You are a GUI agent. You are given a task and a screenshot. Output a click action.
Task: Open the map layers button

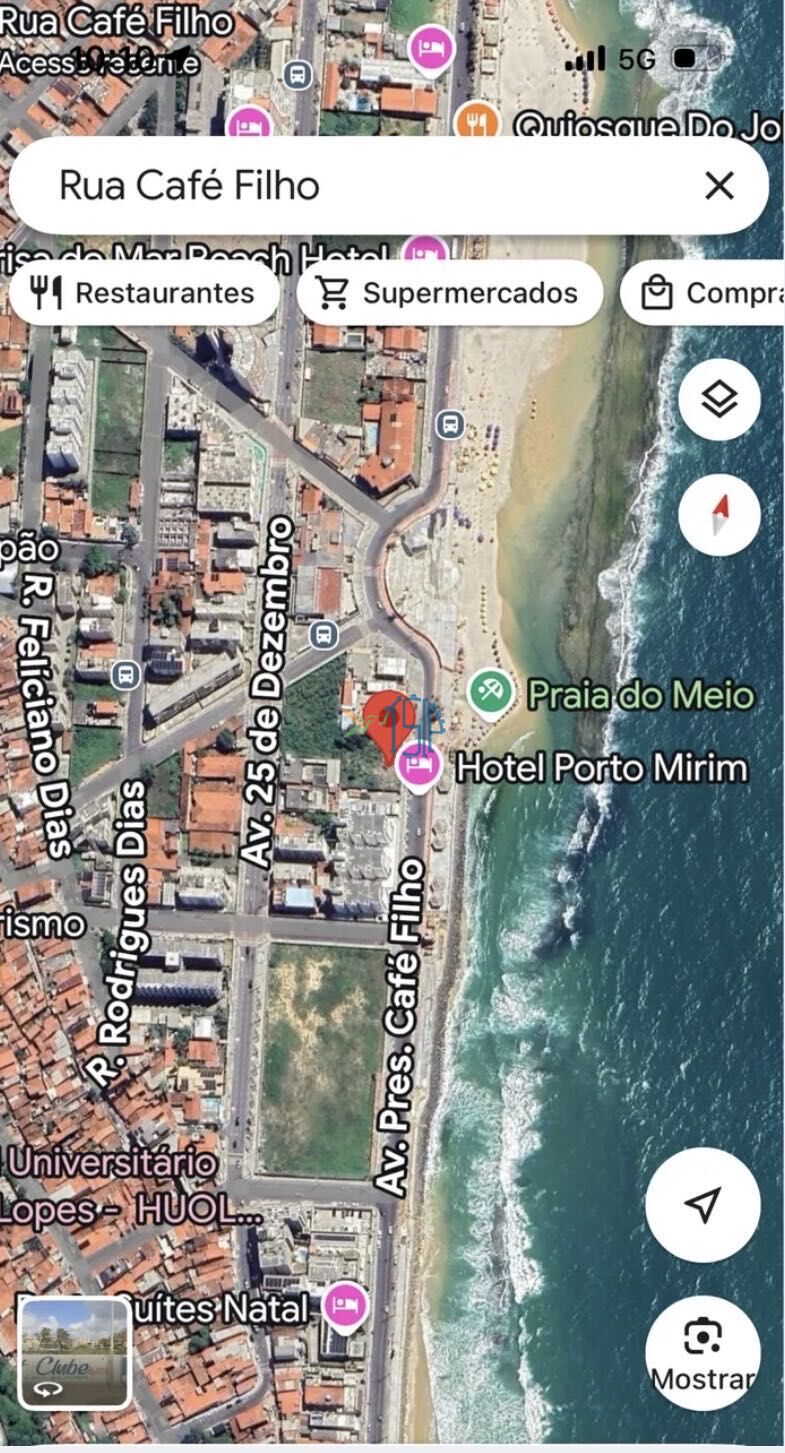coord(719,400)
